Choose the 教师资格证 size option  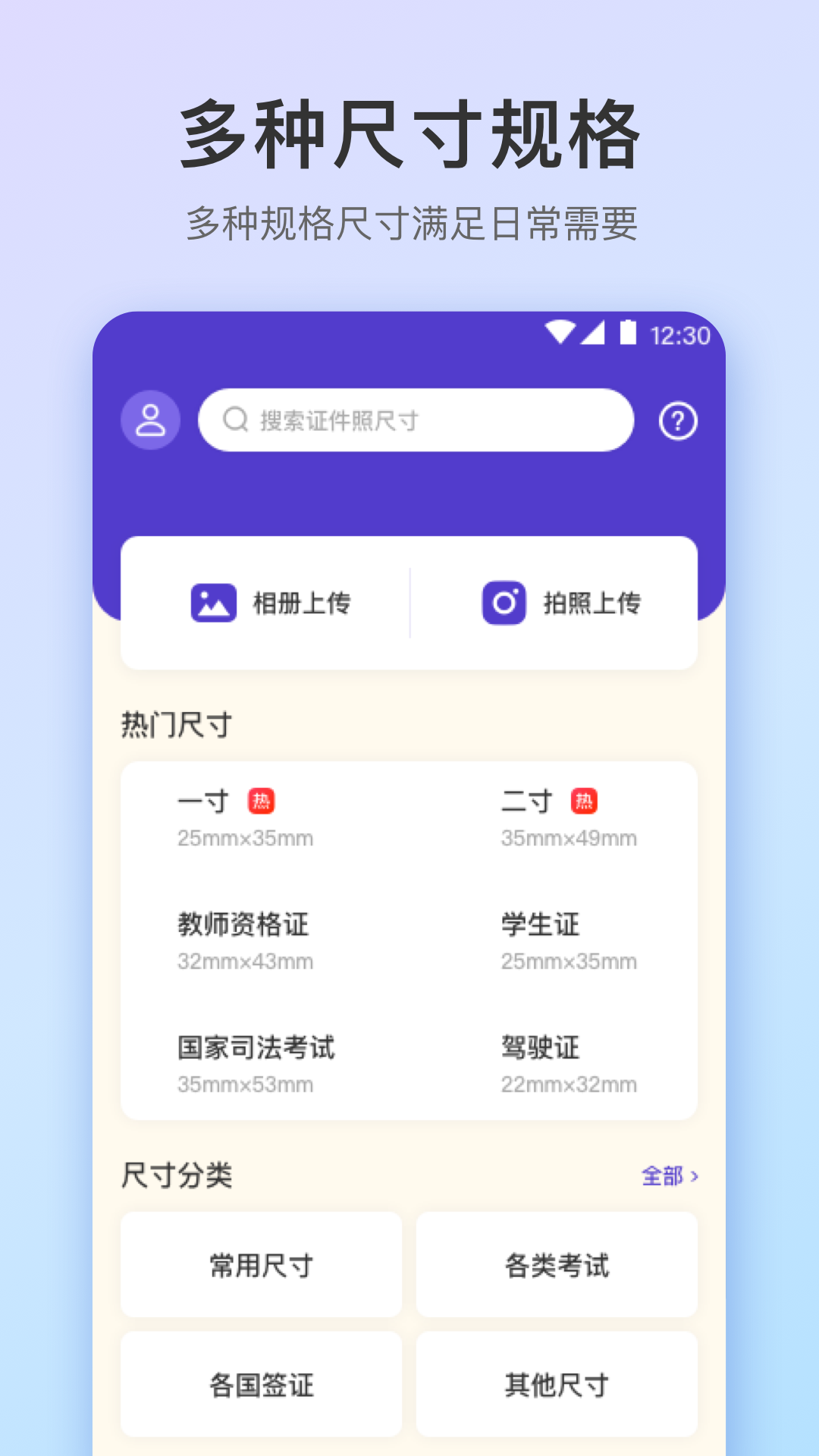tap(243, 940)
